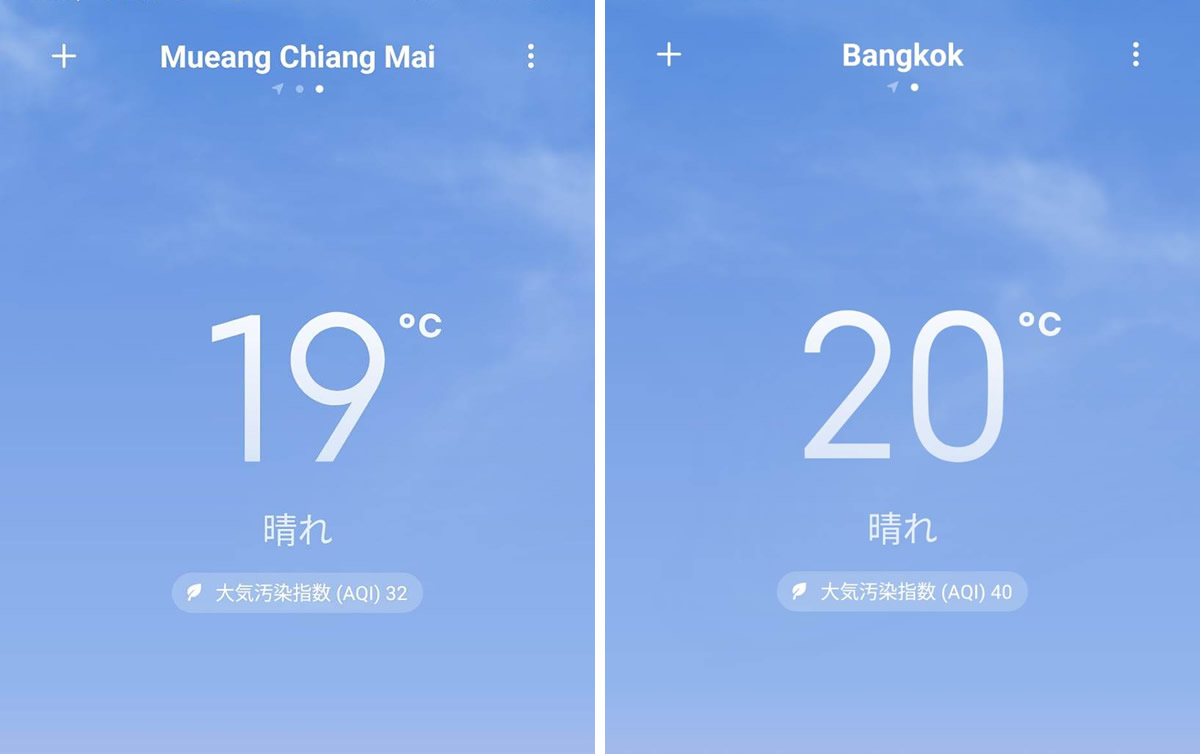Open the air quality chip showing AQI 40
The height and width of the screenshot is (754, 1200).
tap(902, 592)
